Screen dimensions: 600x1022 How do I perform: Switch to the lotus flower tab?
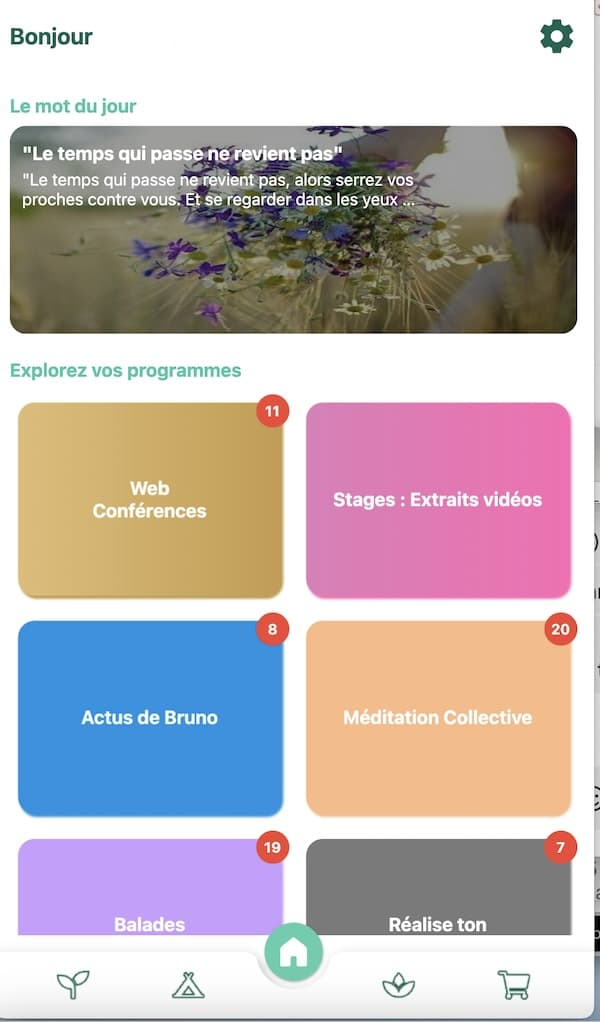(x=398, y=985)
